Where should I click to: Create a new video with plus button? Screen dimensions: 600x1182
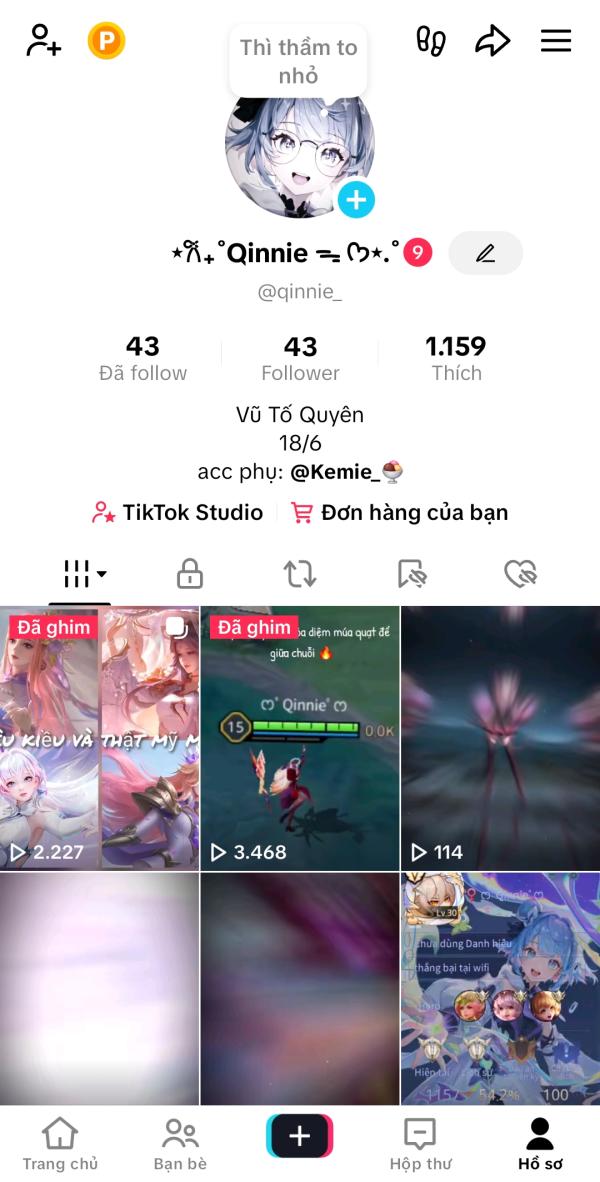(x=300, y=1135)
